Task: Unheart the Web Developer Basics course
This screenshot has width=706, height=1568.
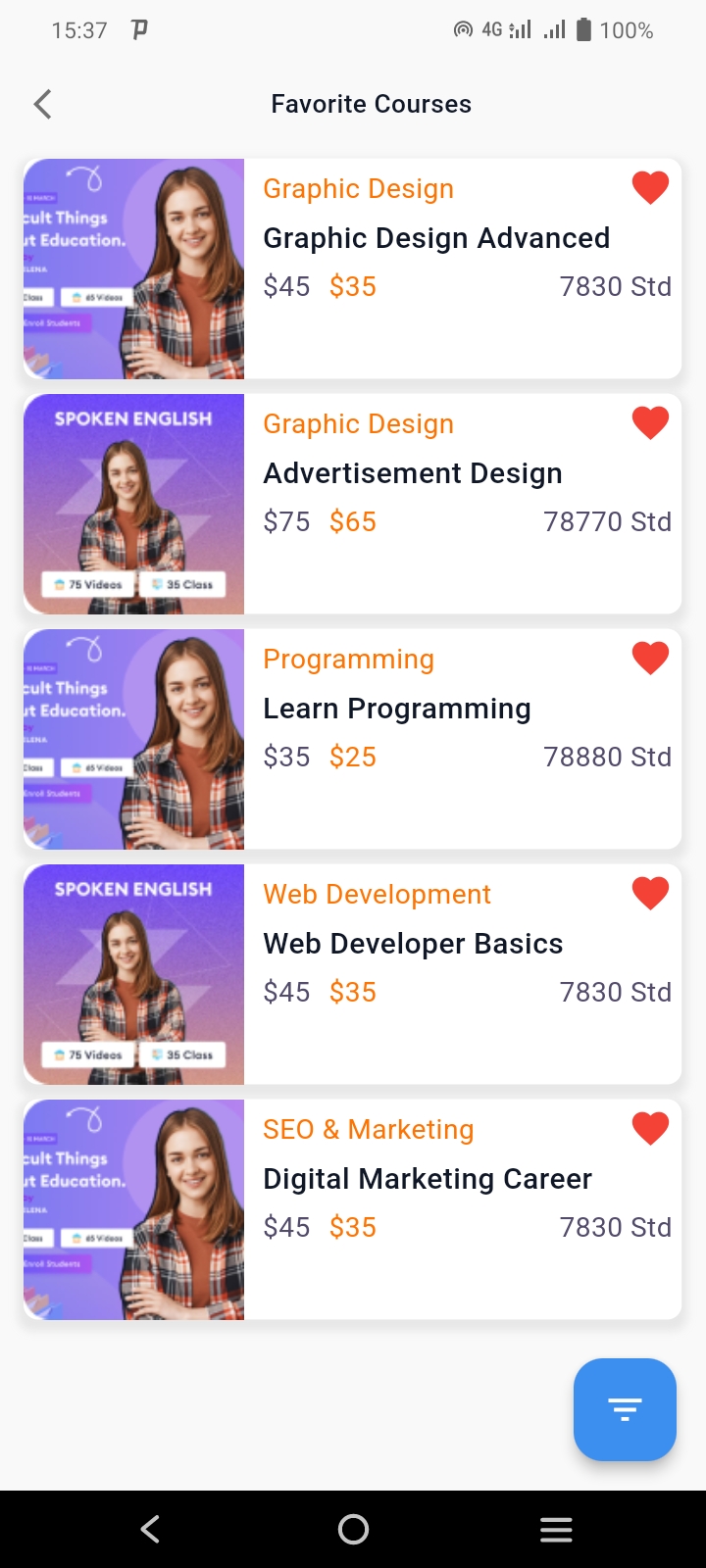Action: pos(650,893)
